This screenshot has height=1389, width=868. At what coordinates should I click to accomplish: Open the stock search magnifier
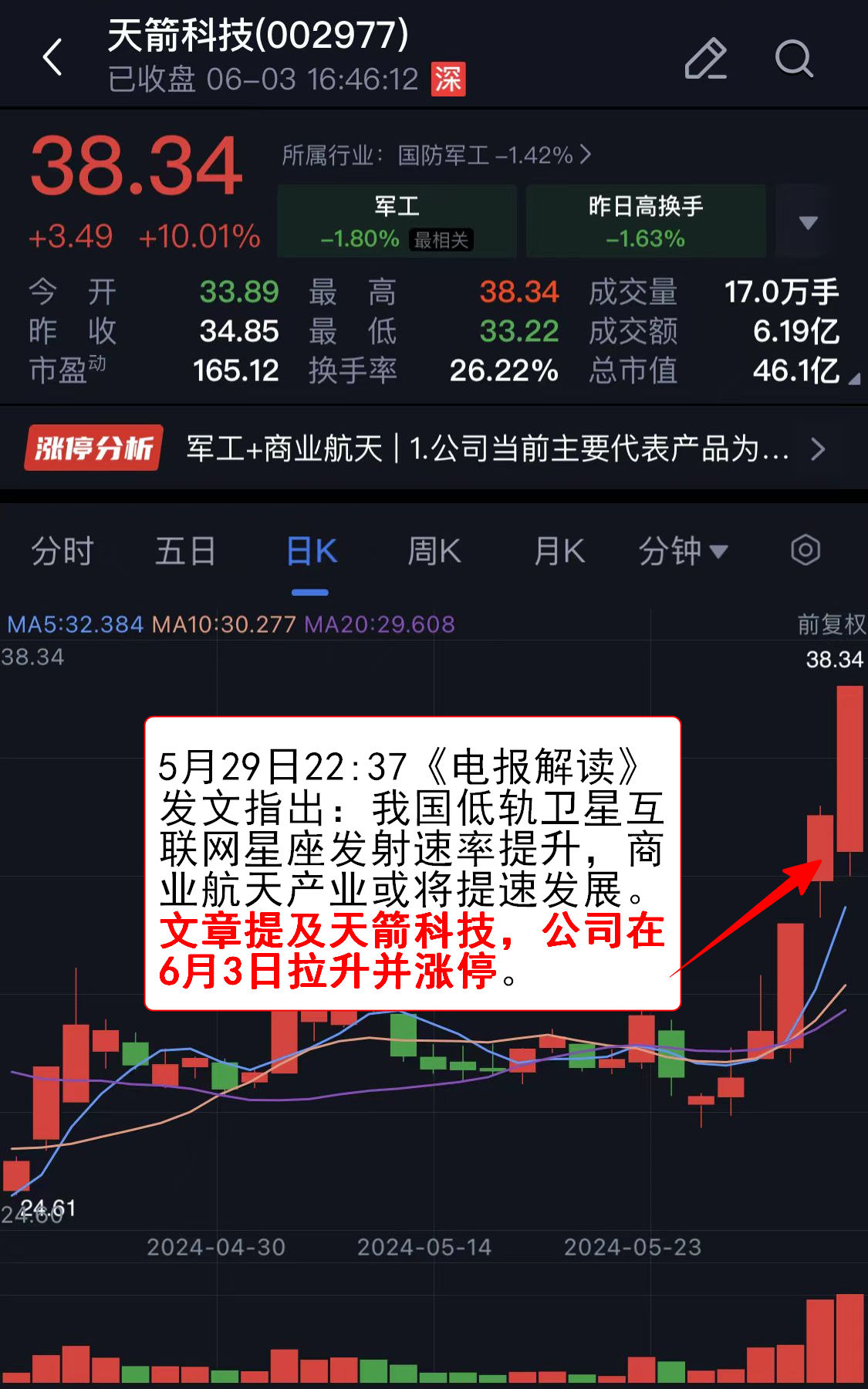click(794, 59)
